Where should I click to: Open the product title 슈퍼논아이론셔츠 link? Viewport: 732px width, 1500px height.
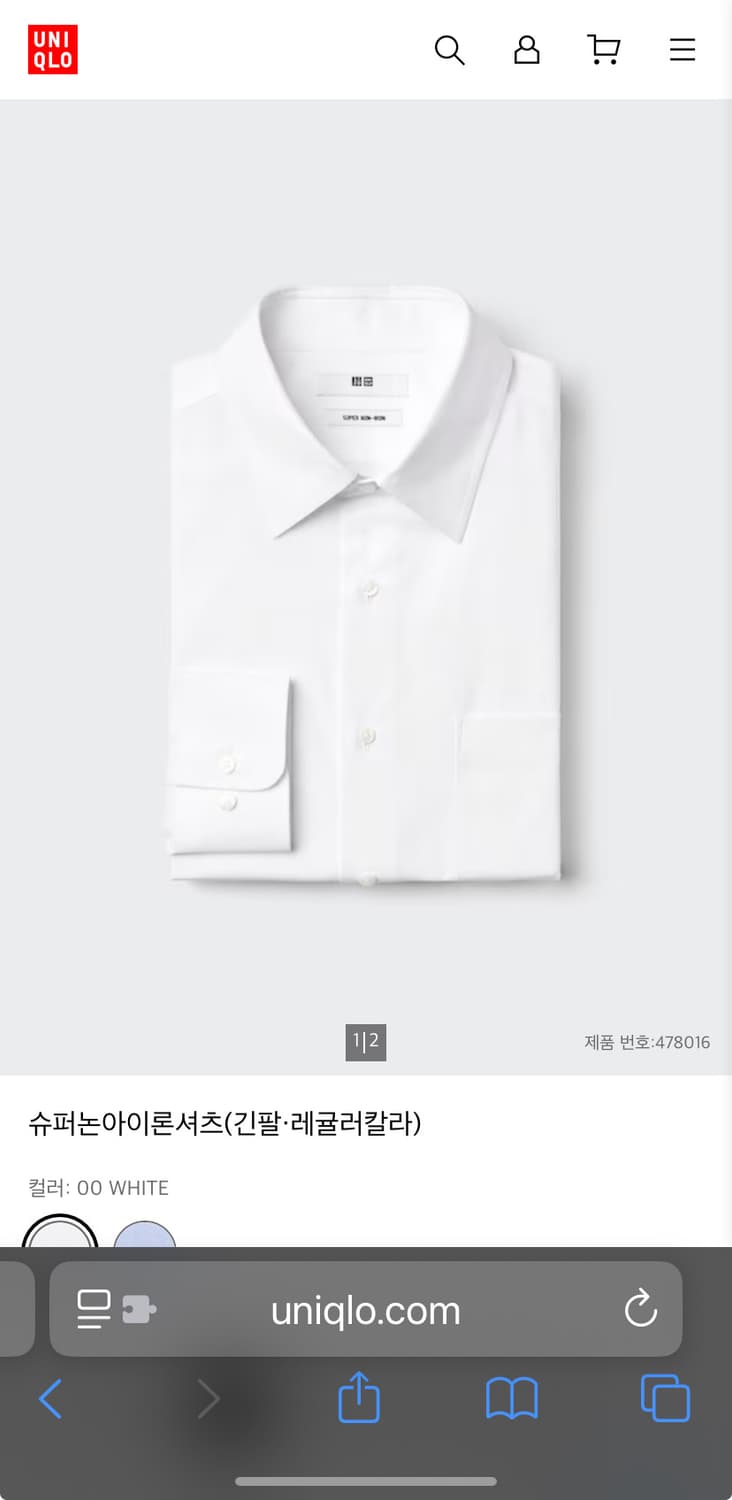tap(226, 1124)
